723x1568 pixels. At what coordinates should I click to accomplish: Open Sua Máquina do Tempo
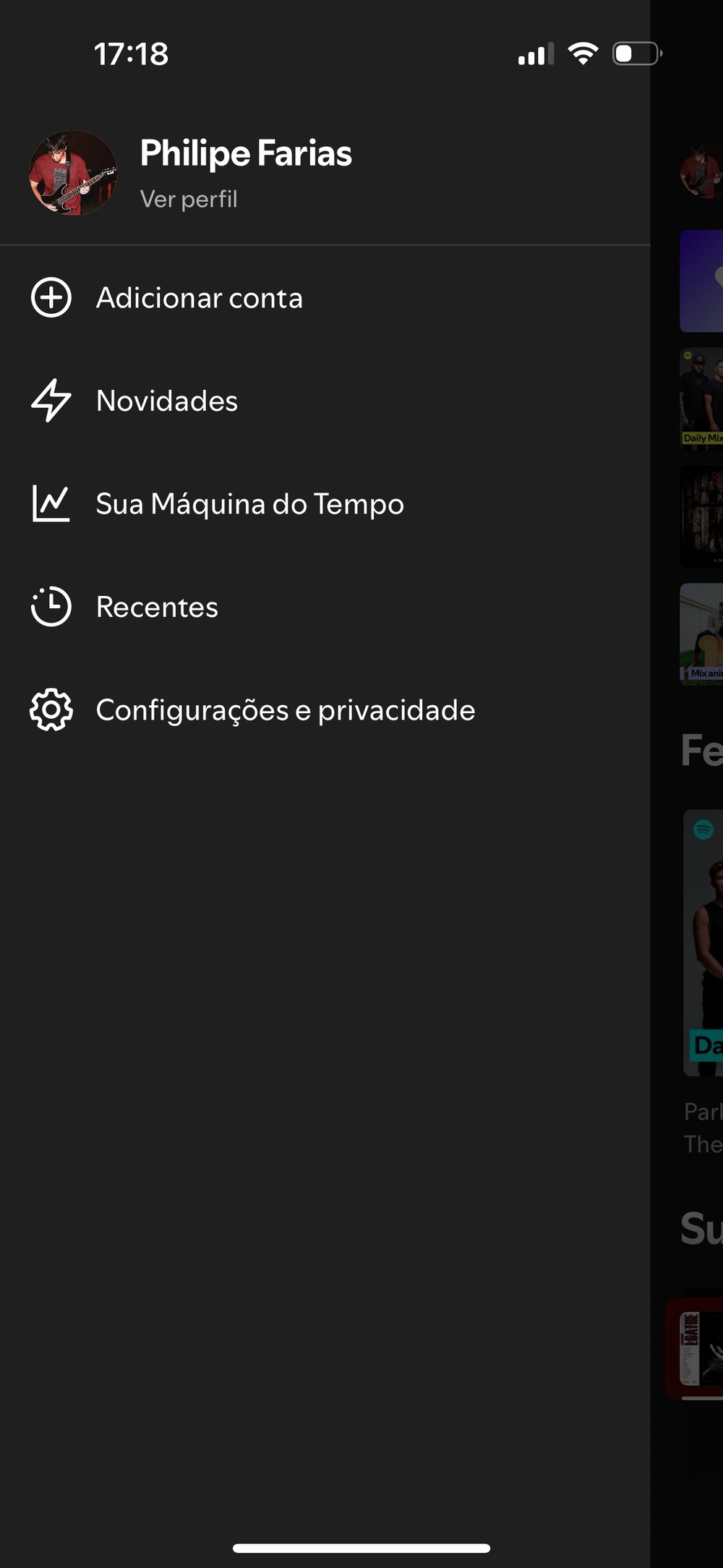[249, 504]
